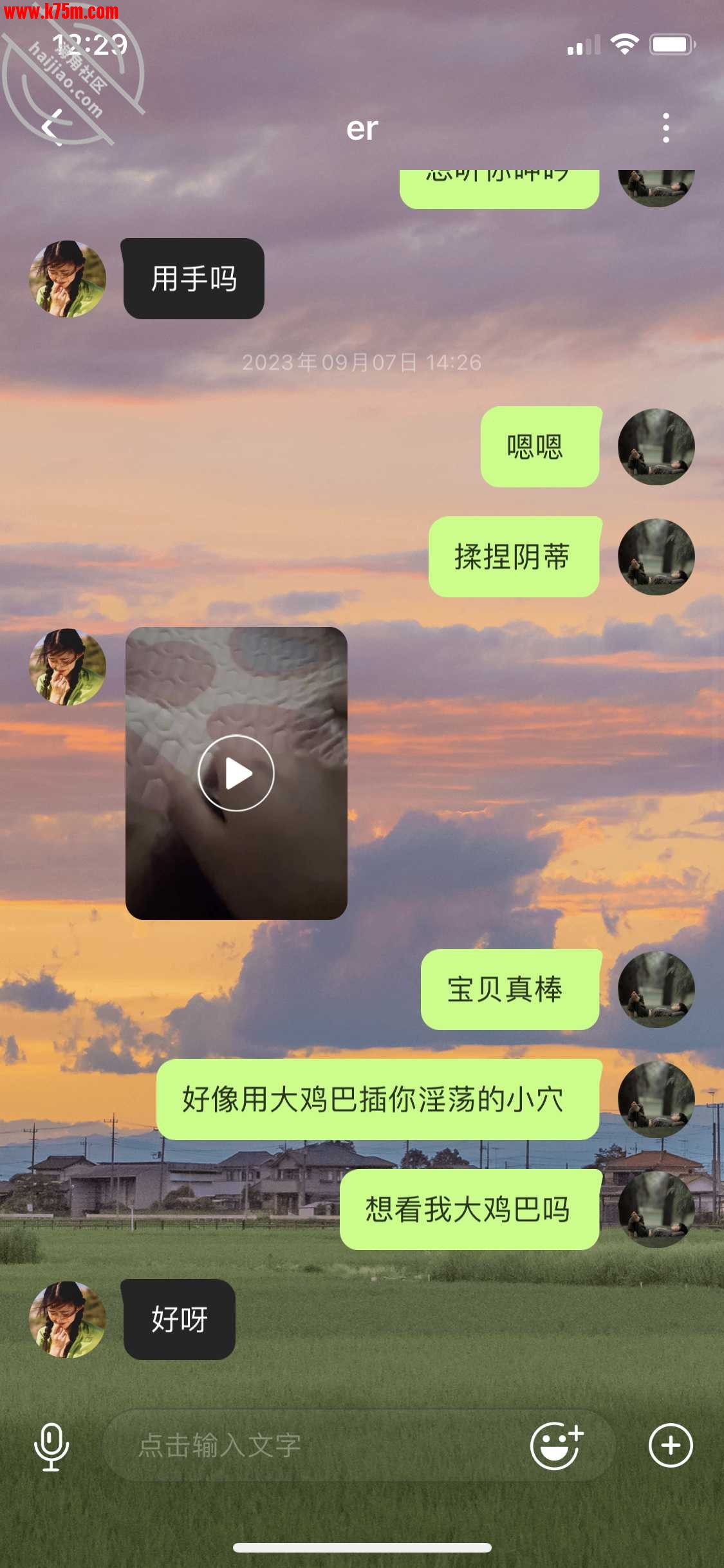This screenshot has height=1568, width=724.
Task: Open the three-dot overflow menu
Action: pyautogui.click(x=666, y=128)
